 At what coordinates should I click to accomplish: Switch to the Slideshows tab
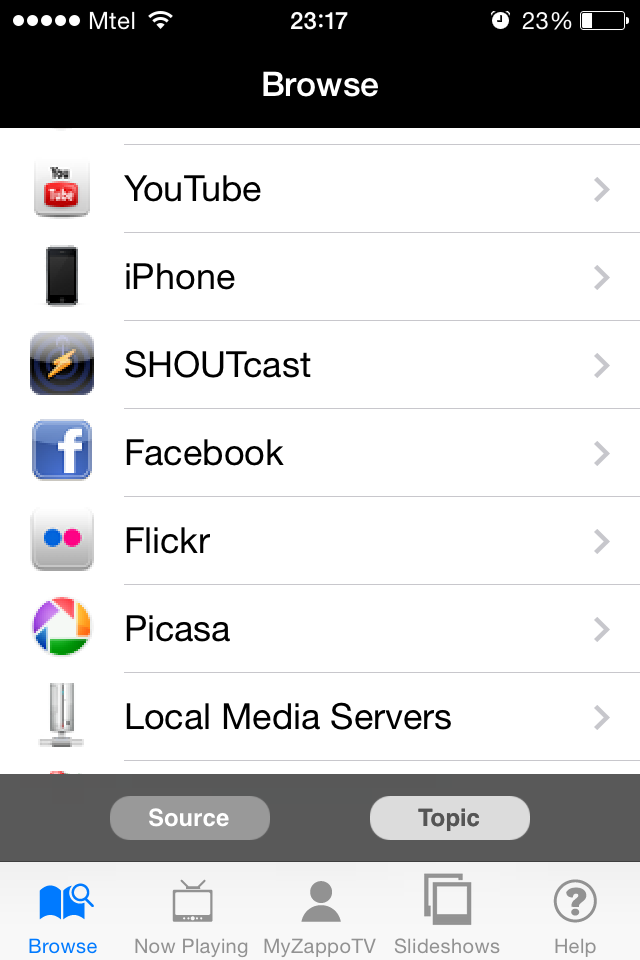pyautogui.click(x=447, y=915)
